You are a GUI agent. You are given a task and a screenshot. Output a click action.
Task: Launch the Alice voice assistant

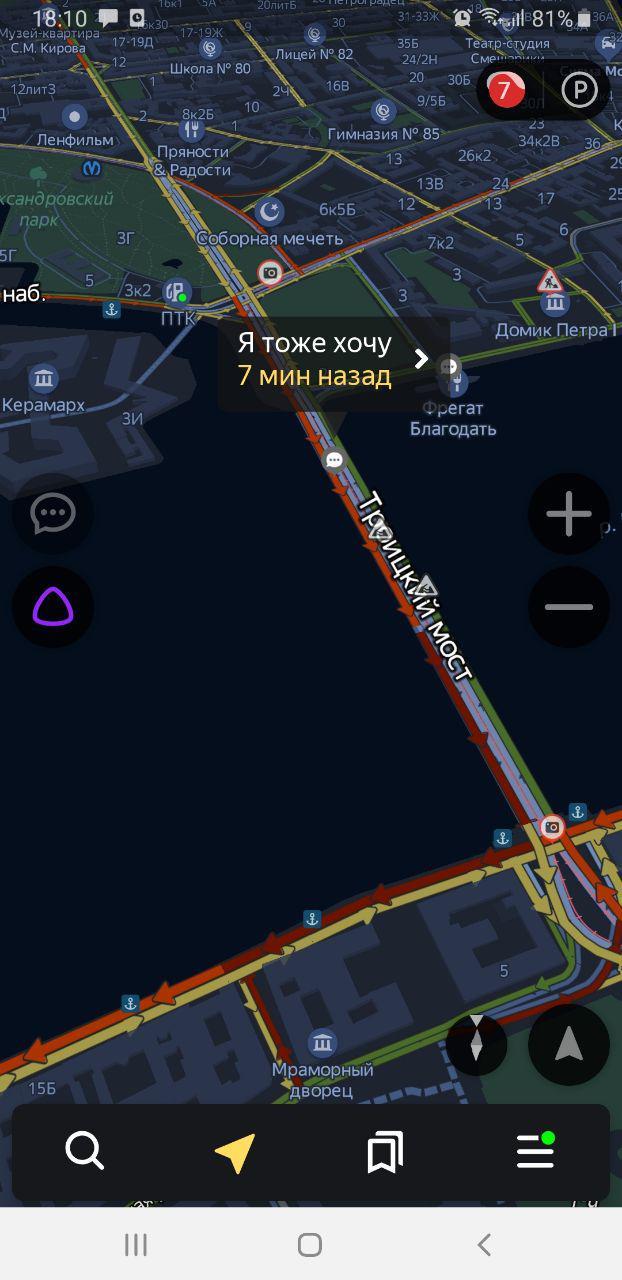tap(53, 607)
